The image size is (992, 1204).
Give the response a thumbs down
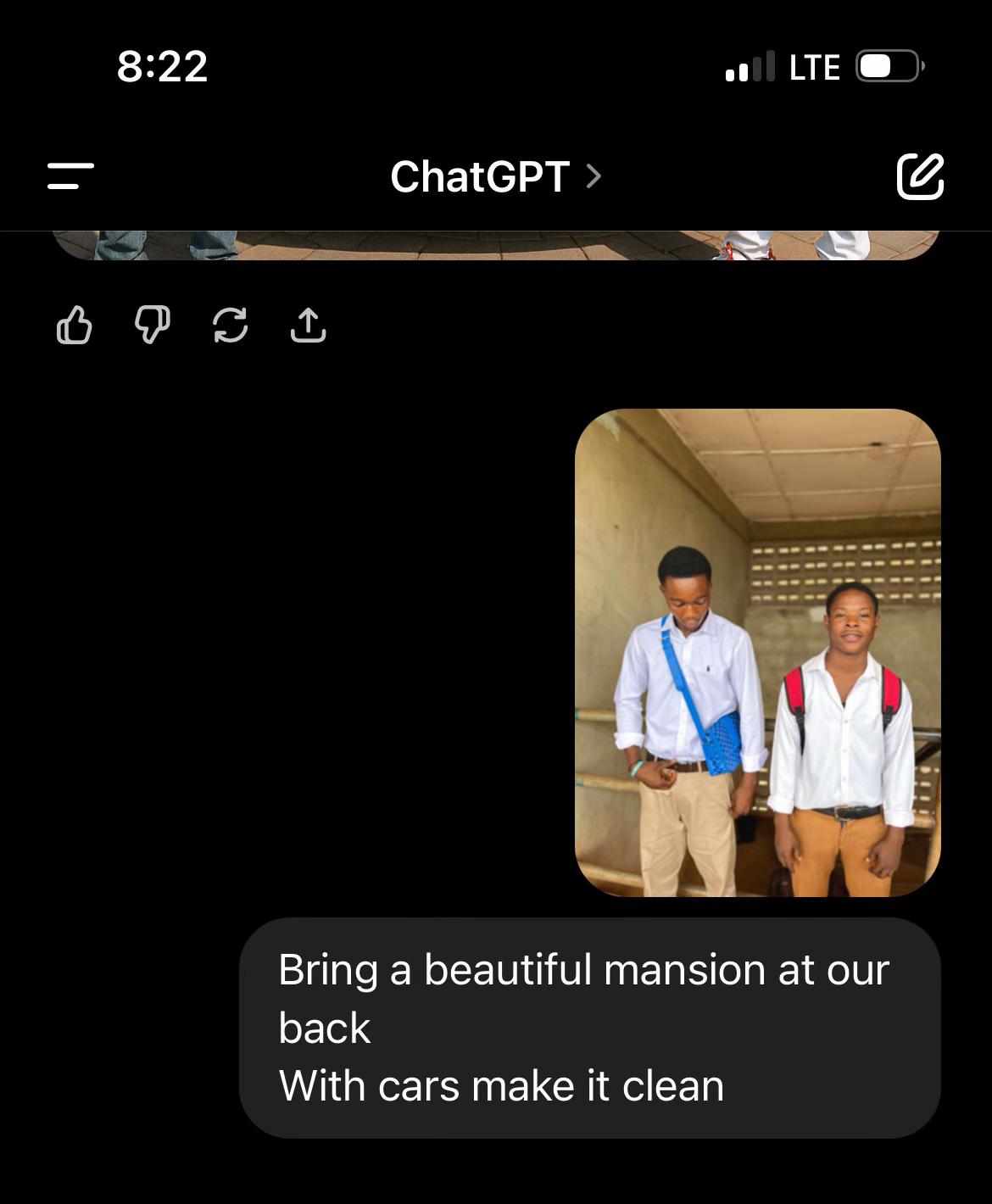tap(153, 325)
